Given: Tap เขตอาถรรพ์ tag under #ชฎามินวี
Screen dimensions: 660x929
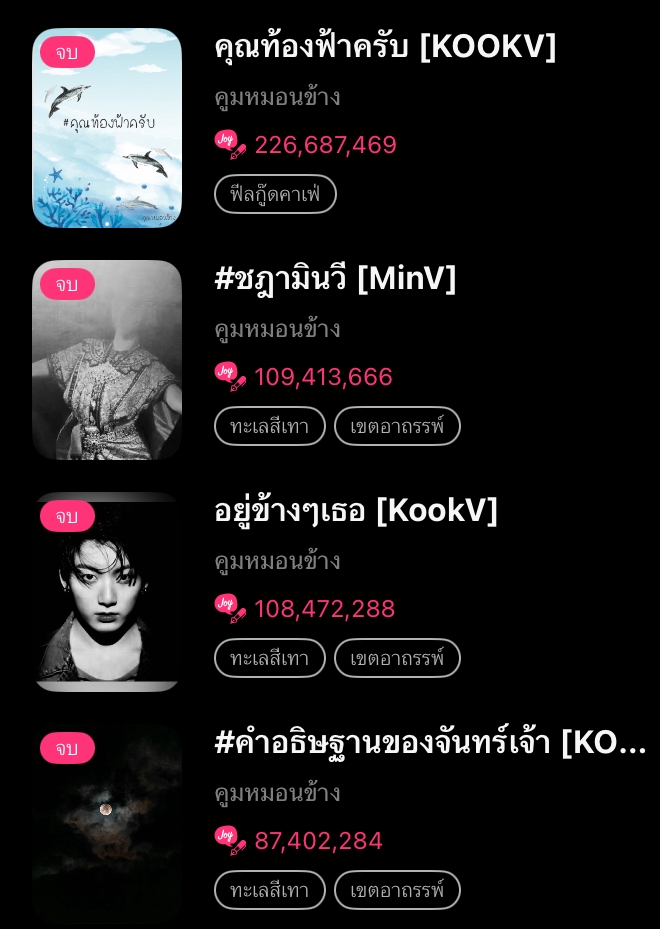Looking at the screenshot, I should (397, 426).
